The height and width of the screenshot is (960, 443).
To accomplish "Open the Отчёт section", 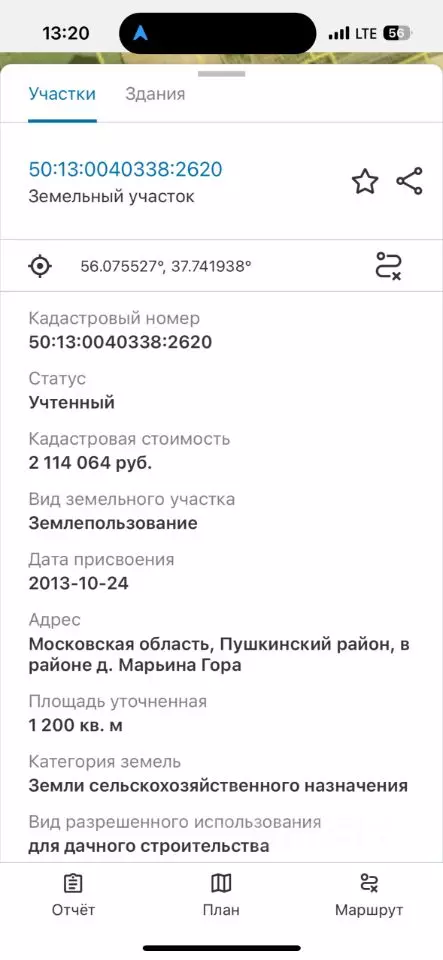I will pyautogui.click(x=73, y=895).
